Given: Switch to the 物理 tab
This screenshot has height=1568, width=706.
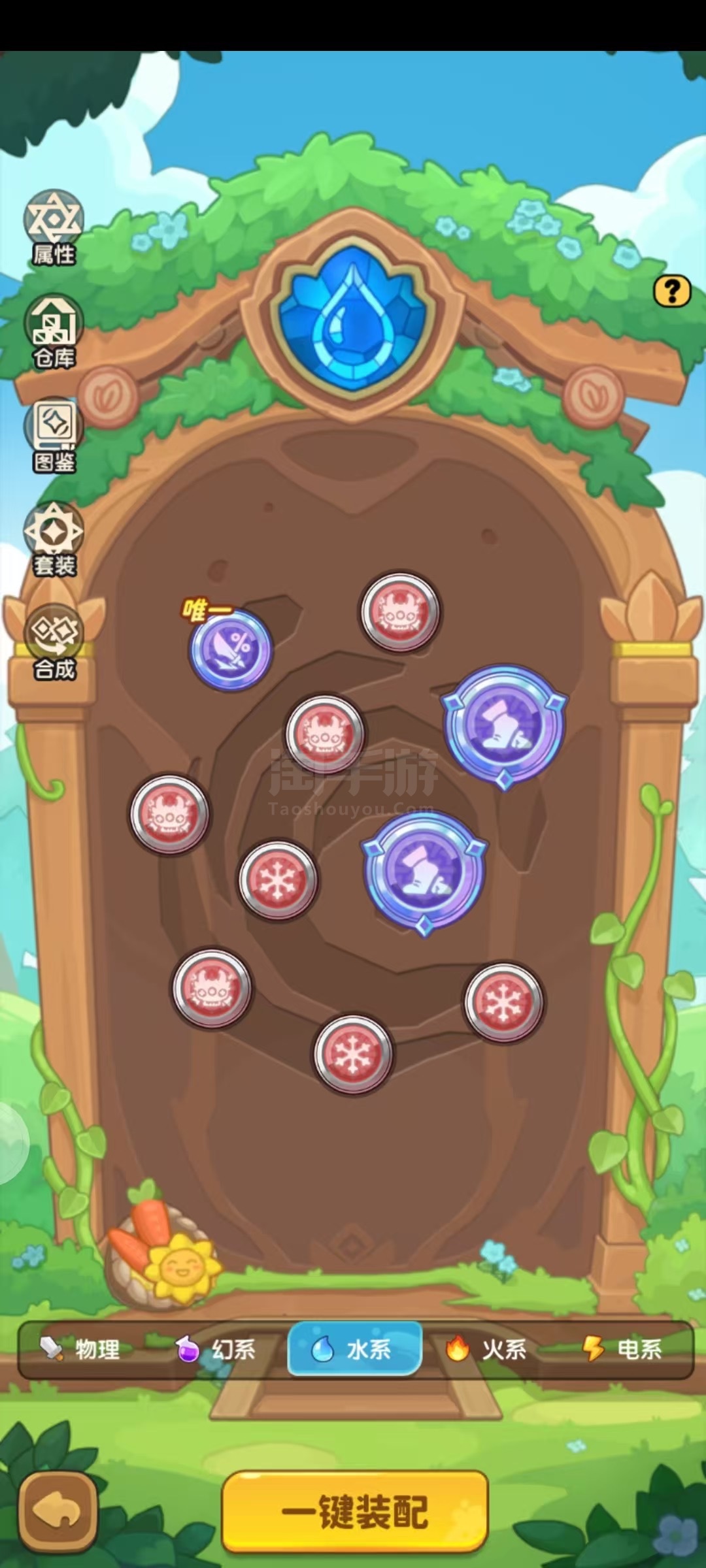Looking at the screenshot, I should coord(81,1349).
